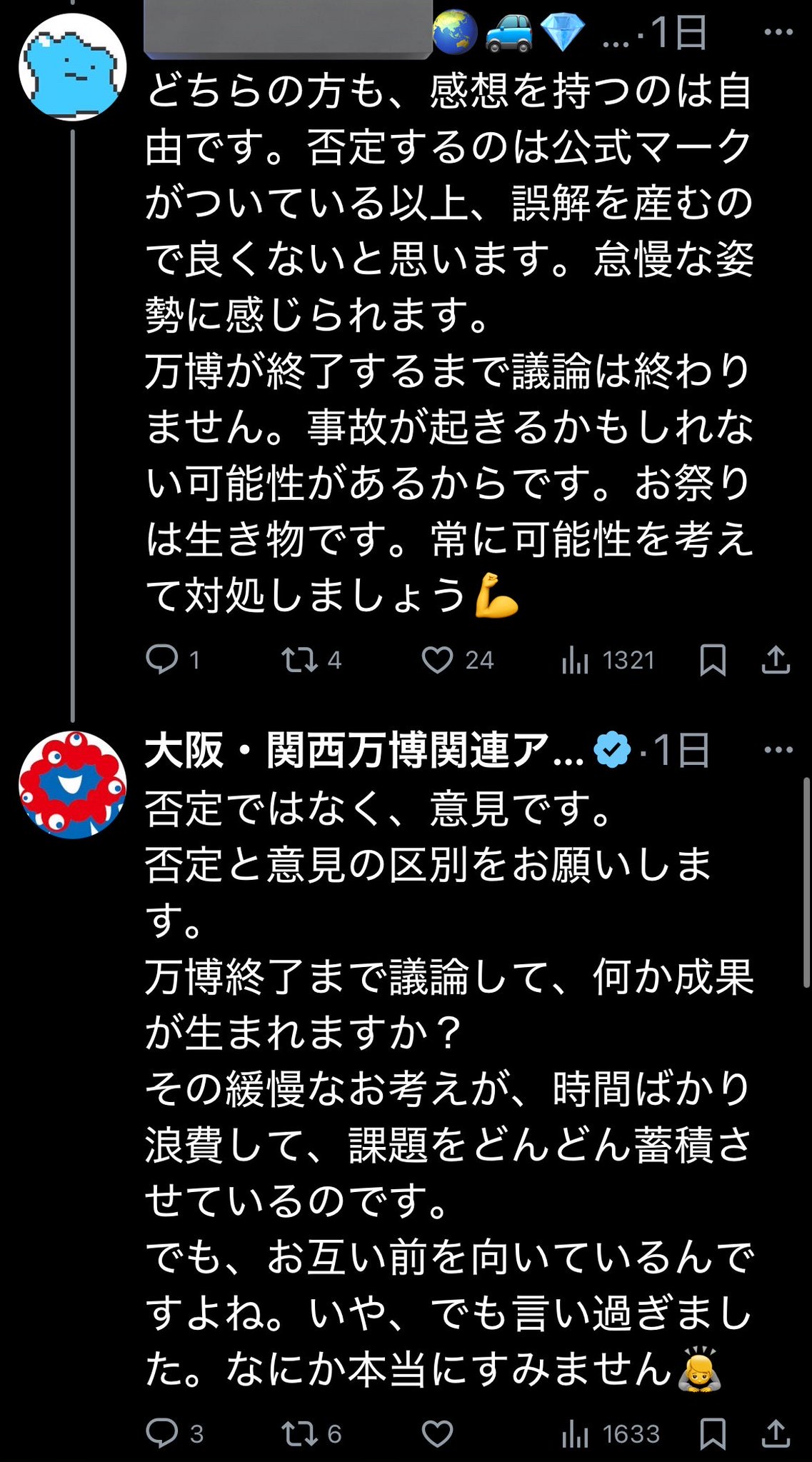The height and width of the screenshot is (1462, 812).
Task: Bookmark the post with 1633 views
Action: tap(712, 1432)
